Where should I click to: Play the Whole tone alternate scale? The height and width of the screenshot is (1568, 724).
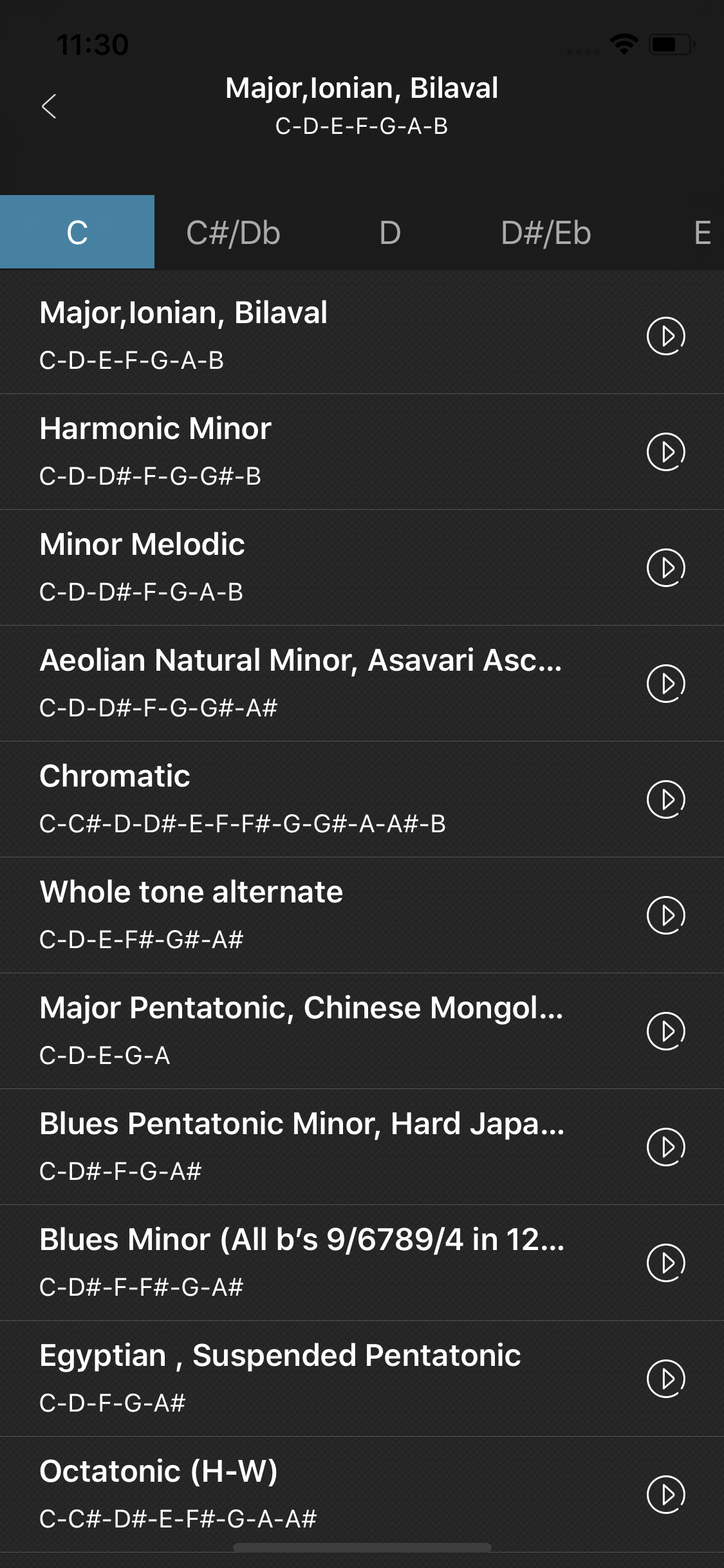(665, 915)
